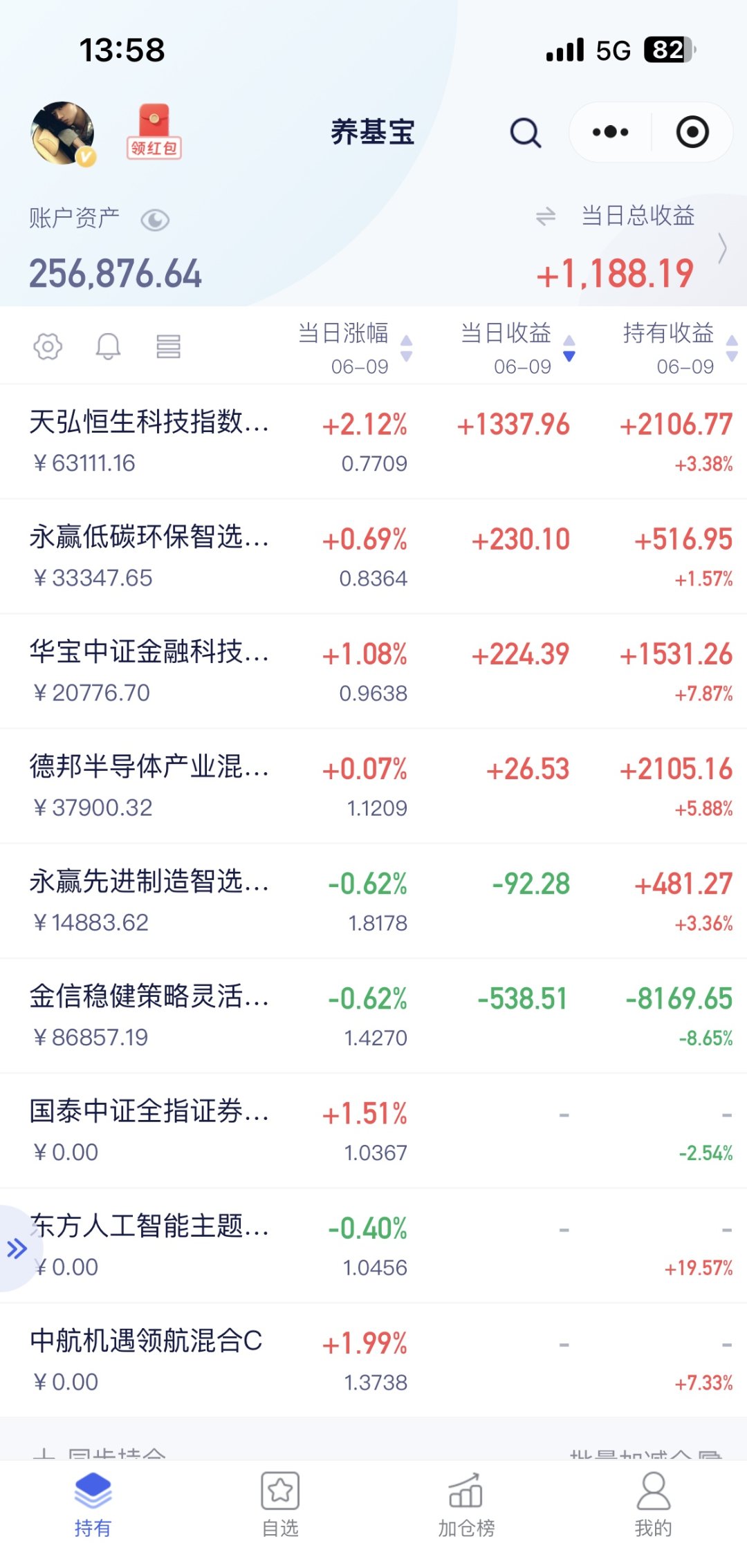
Task: Open notifications via the bell icon
Action: pos(108,346)
